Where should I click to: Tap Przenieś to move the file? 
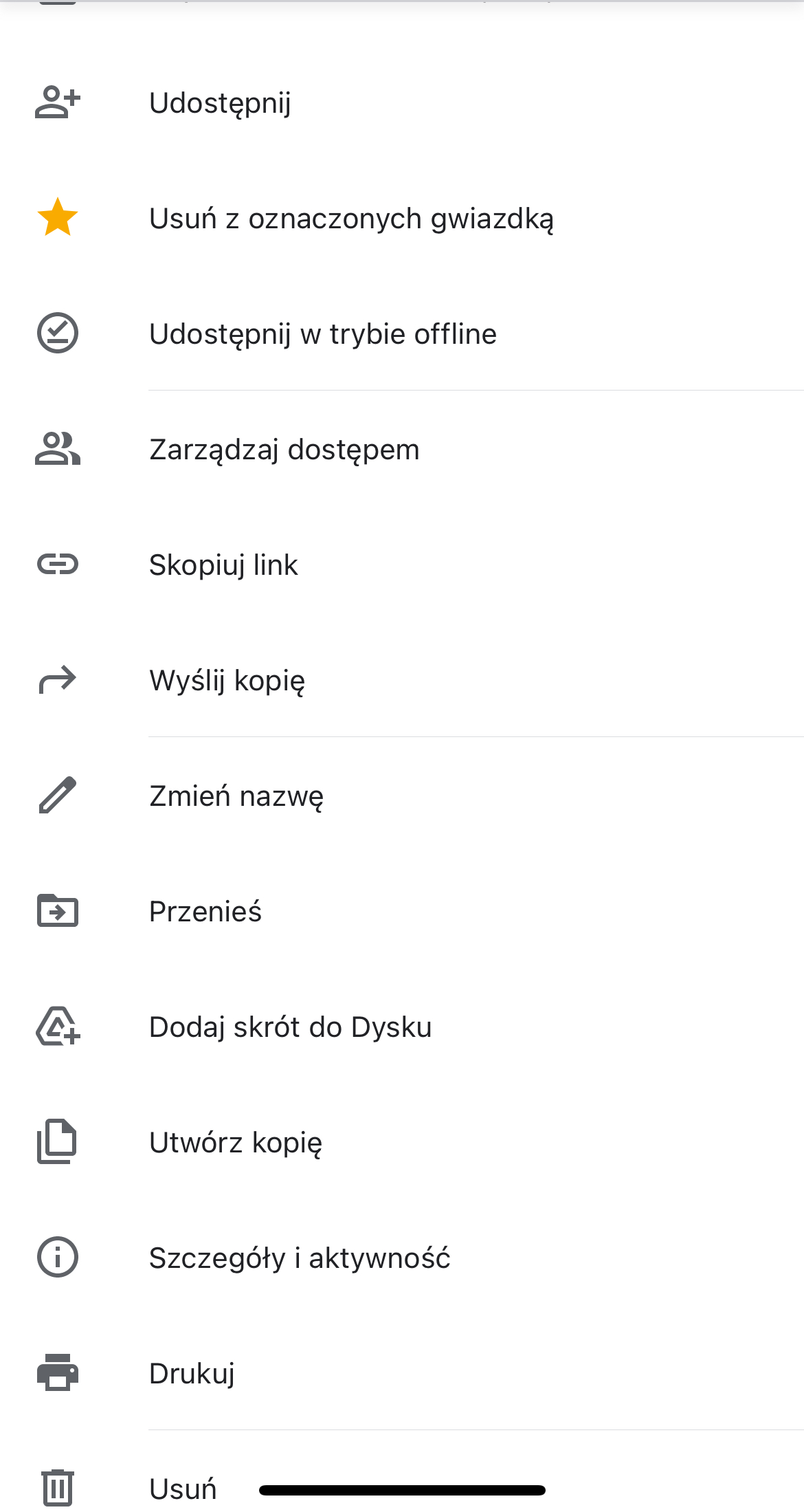pyautogui.click(x=205, y=912)
